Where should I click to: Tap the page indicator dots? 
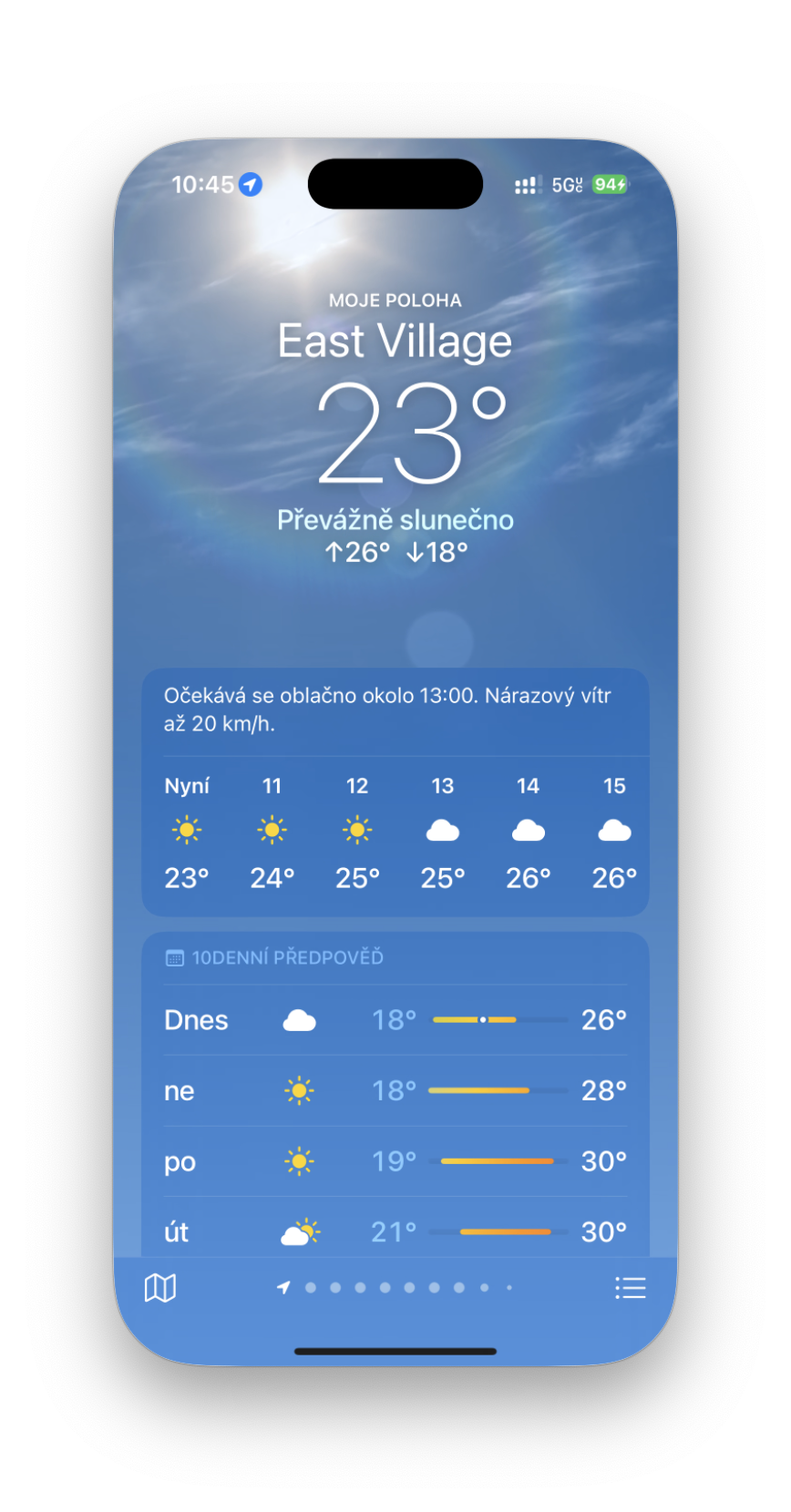[x=395, y=1288]
